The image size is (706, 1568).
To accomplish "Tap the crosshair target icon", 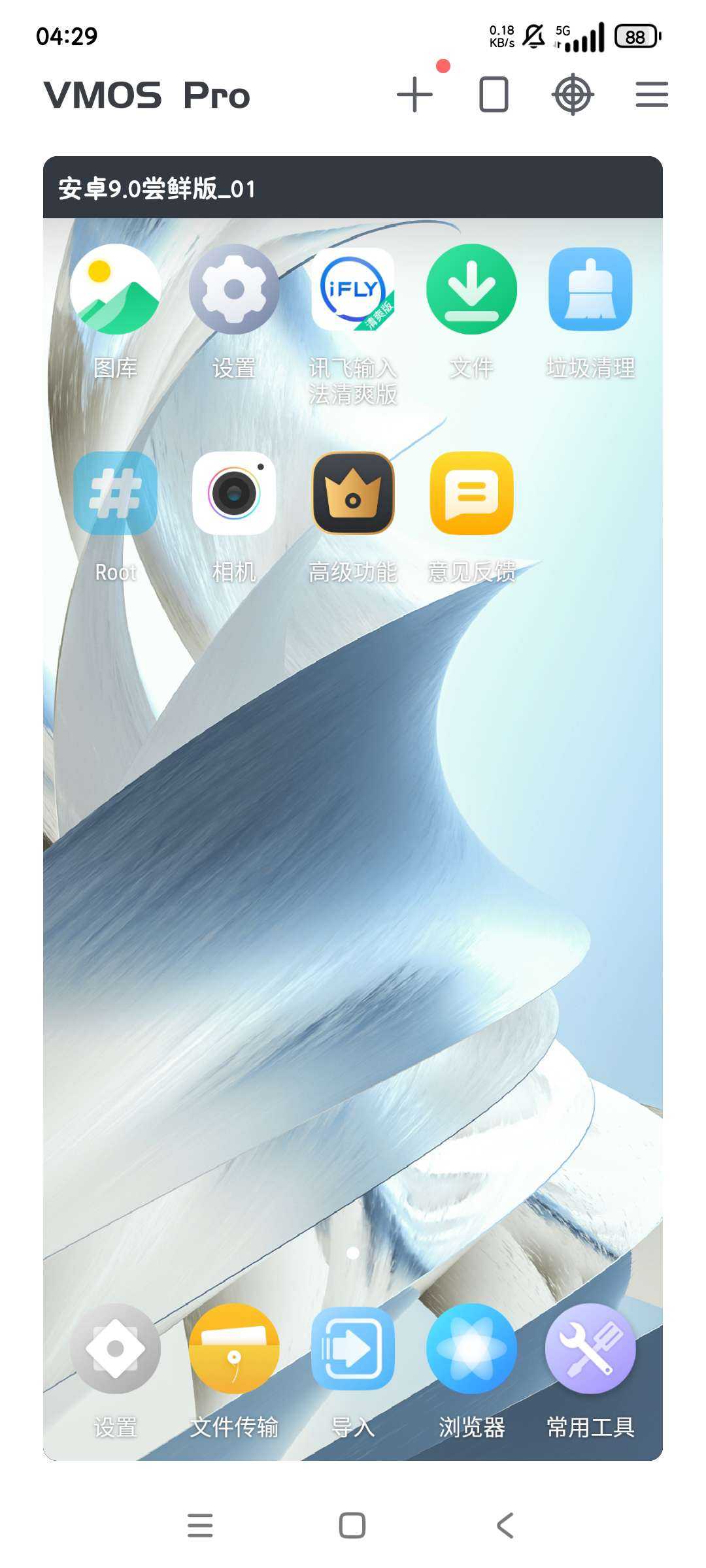I will 573,95.
